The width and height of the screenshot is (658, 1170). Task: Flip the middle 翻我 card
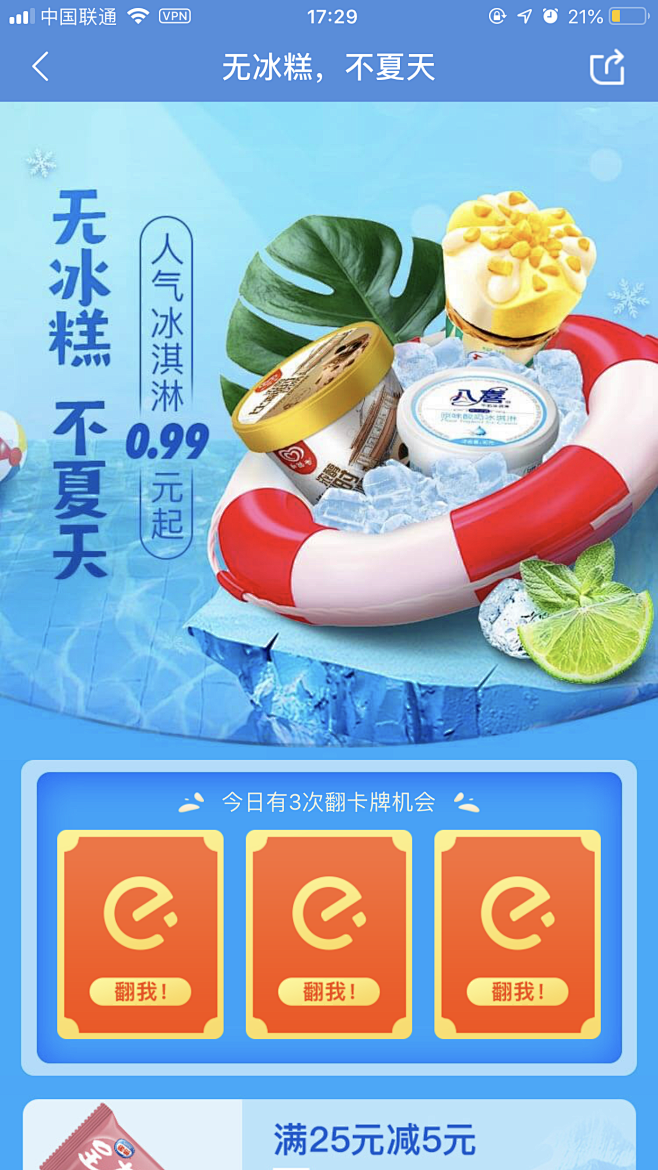pos(329,934)
